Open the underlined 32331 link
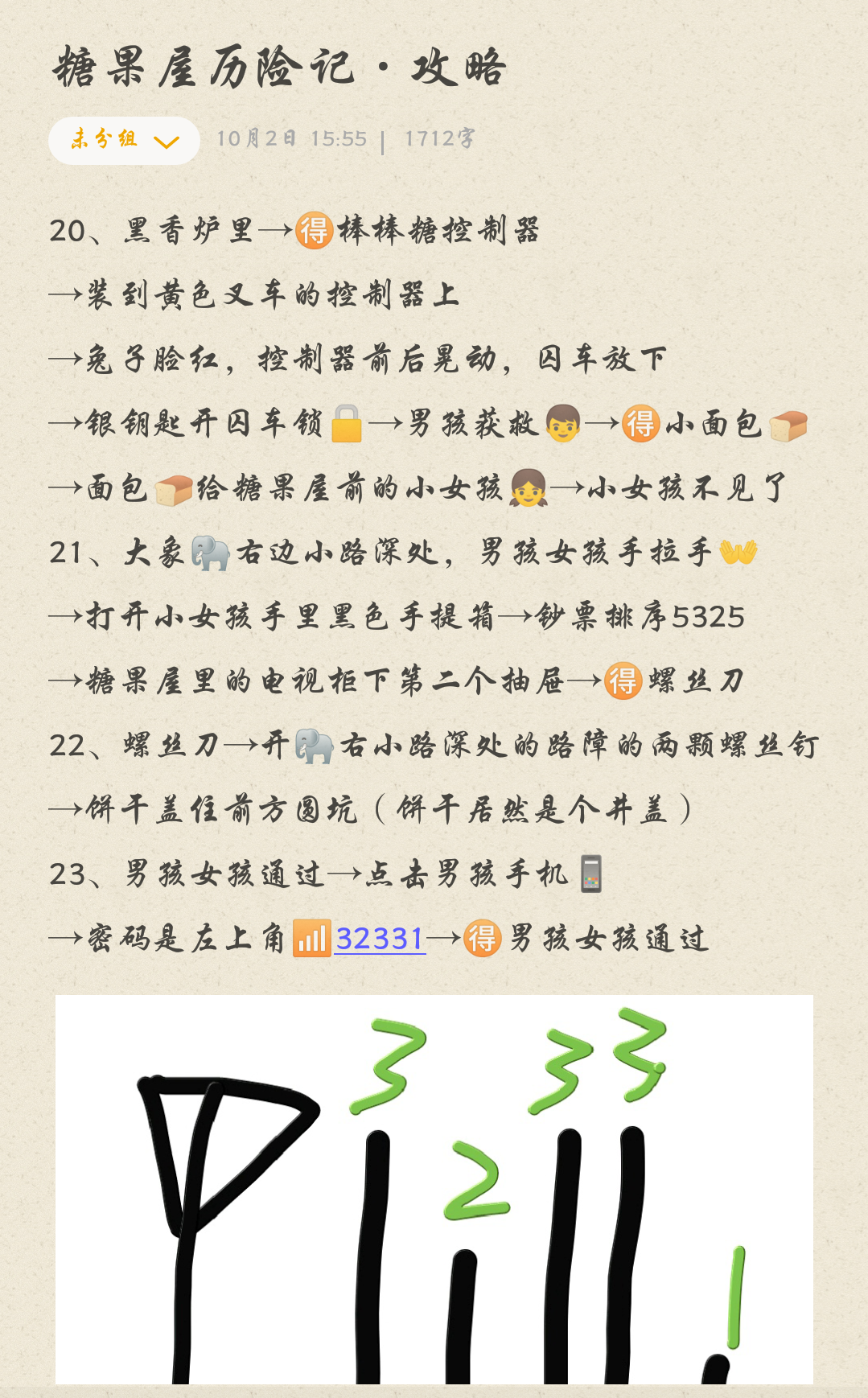The image size is (868, 1398). click(x=380, y=939)
